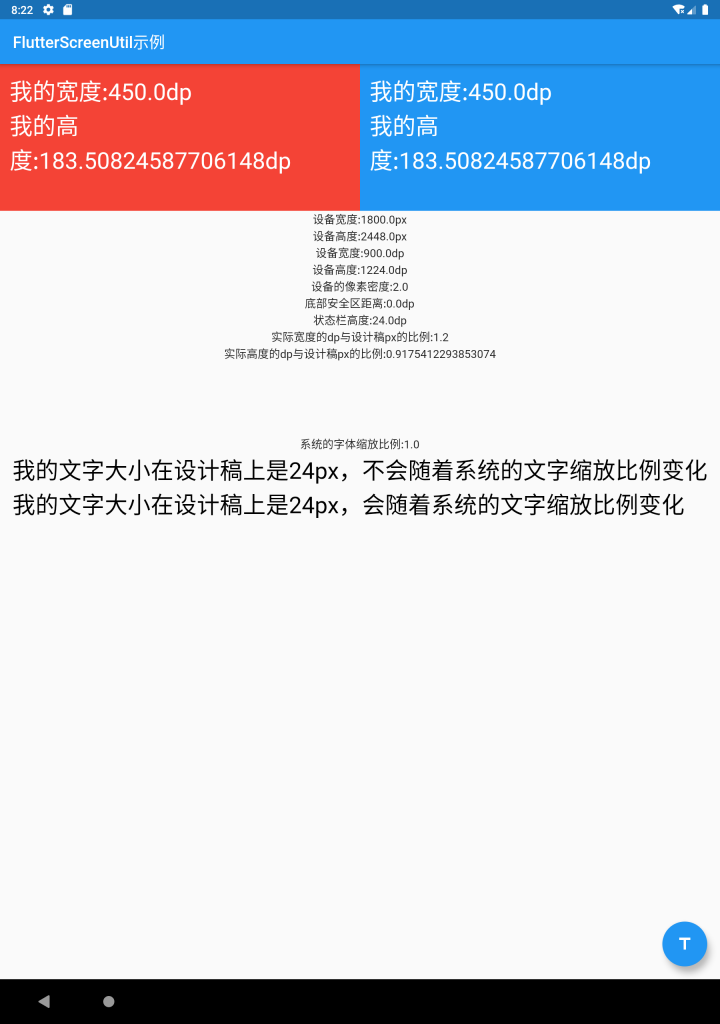This screenshot has width=720, height=1024.
Task: Select the blue width-height info container
Action: (540, 137)
